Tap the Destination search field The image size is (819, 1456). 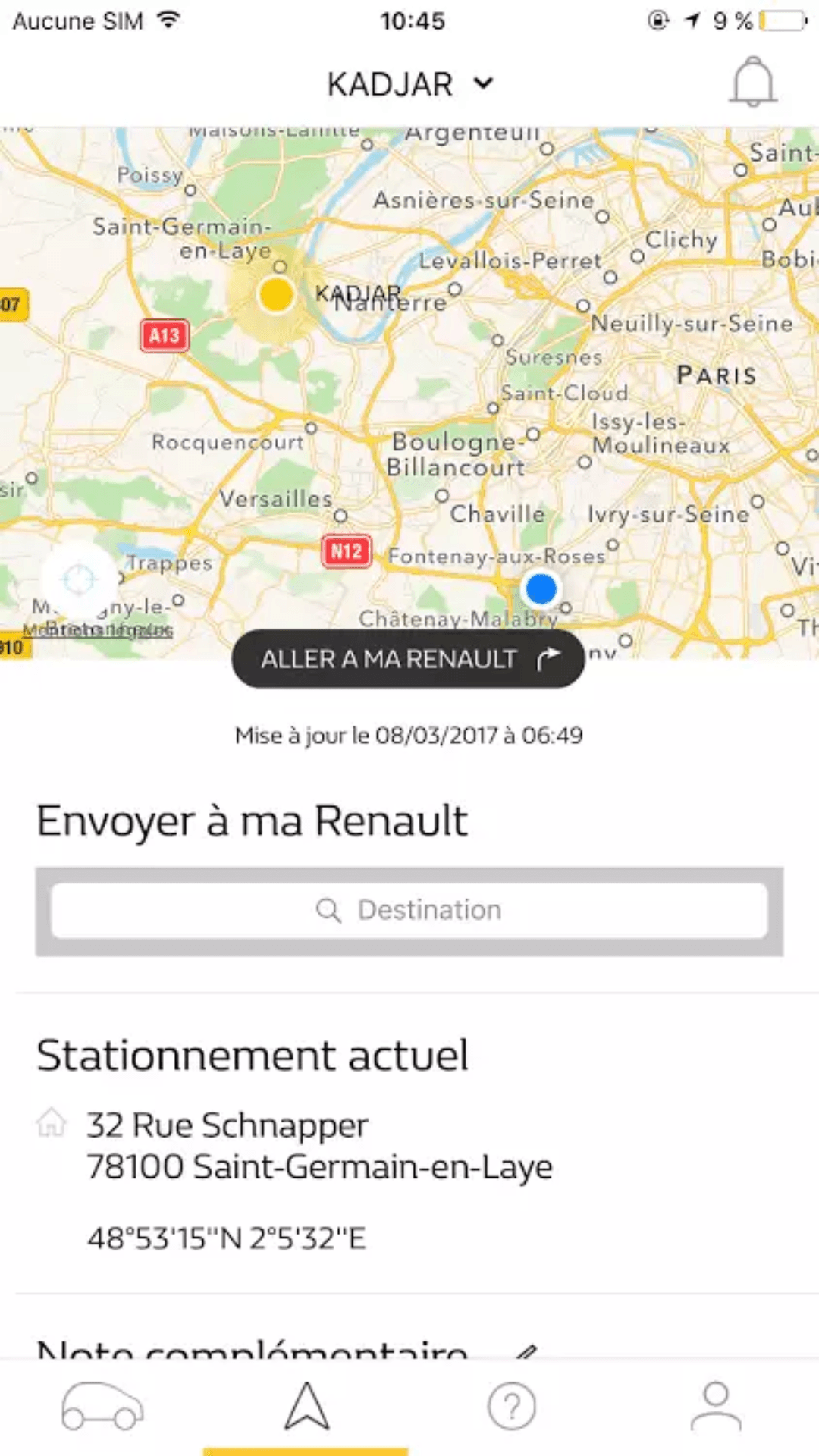[x=409, y=910]
